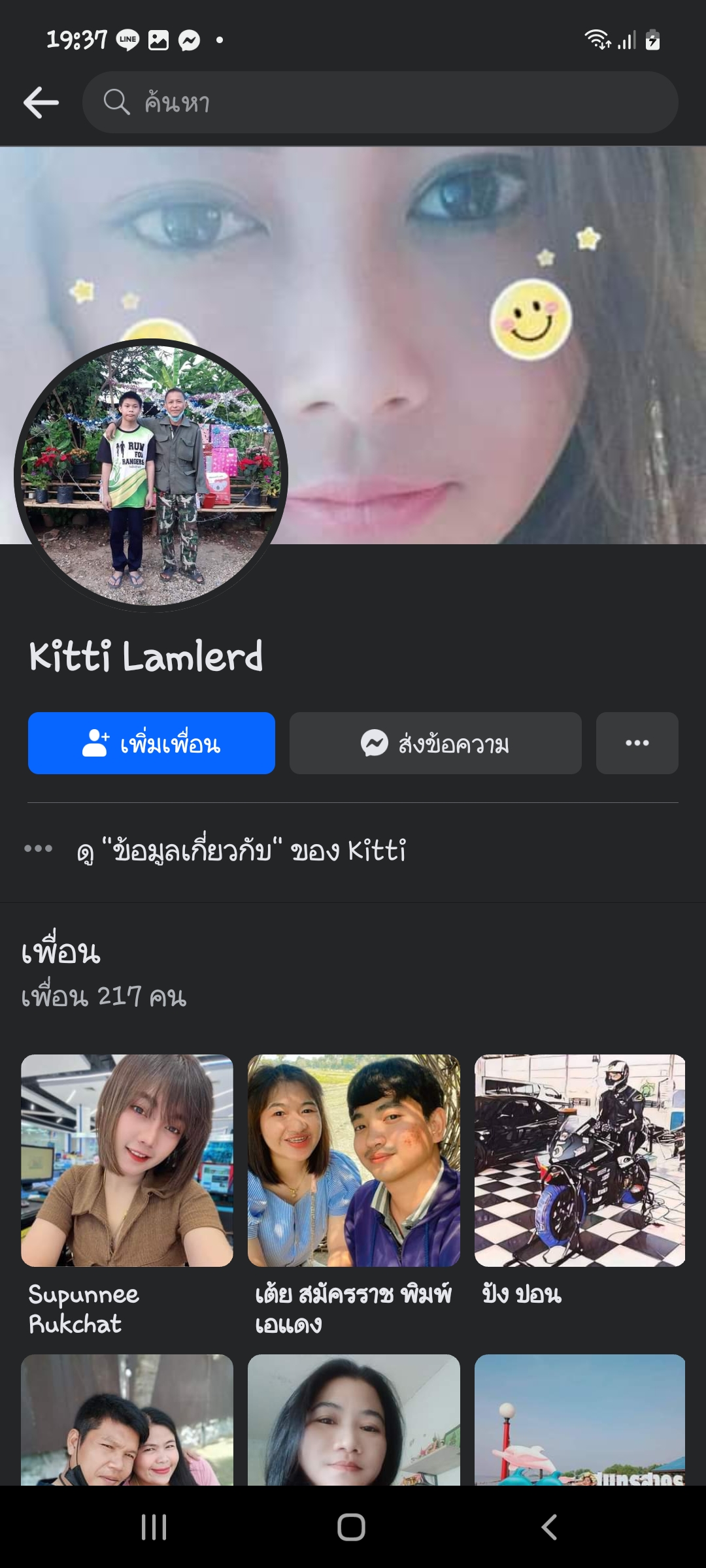View Kitti Lamlerd's profile picture
Image resolution: width=706 pixels, height=1568 pixels.
coord(151,476)
